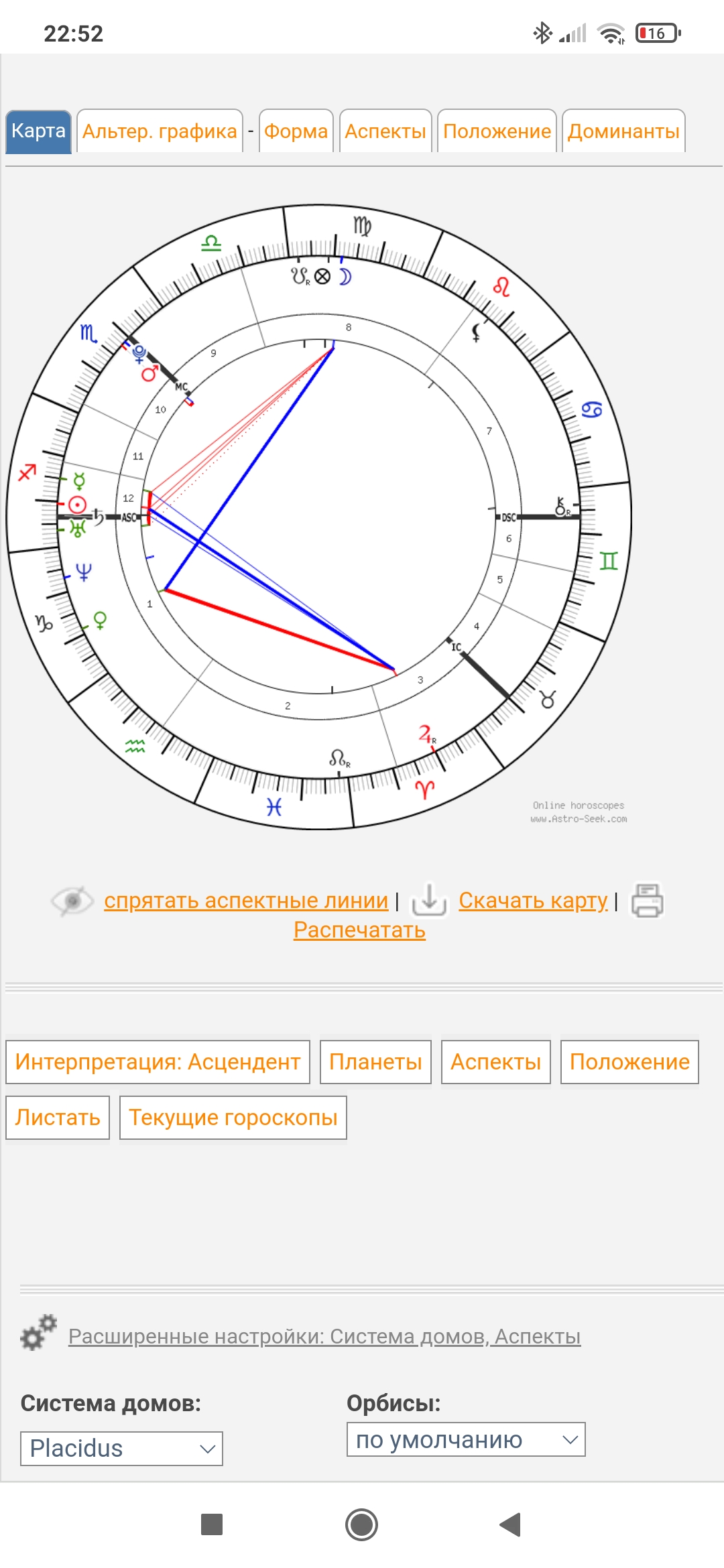The height and width of the screenshot is (1568, 724).
Task: Expand the Placidus house system dropdown
Action: tap(121, 1449)
